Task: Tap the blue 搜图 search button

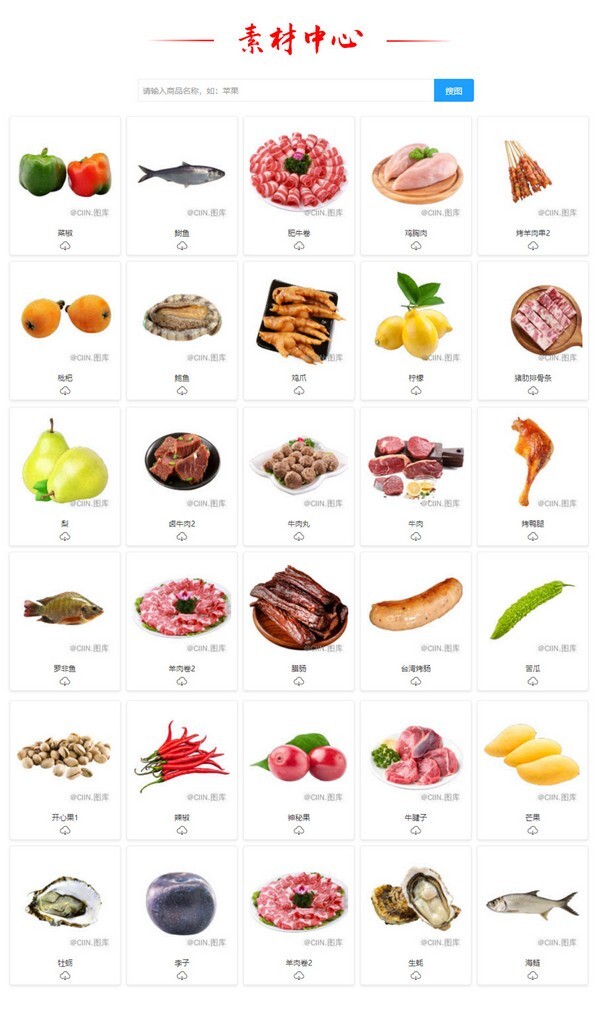Action: tap(453, 91)
